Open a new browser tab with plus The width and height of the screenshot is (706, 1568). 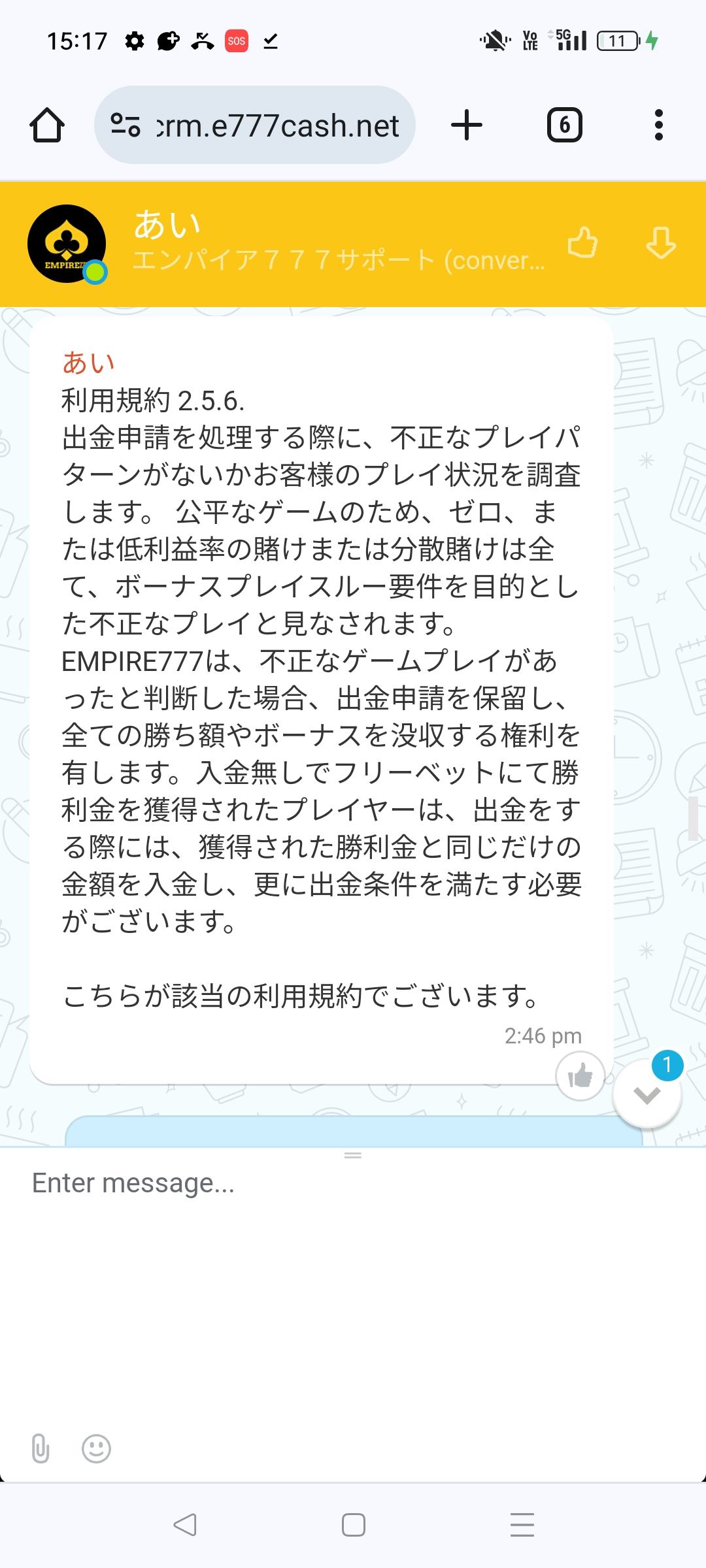(x=467, y=125)
